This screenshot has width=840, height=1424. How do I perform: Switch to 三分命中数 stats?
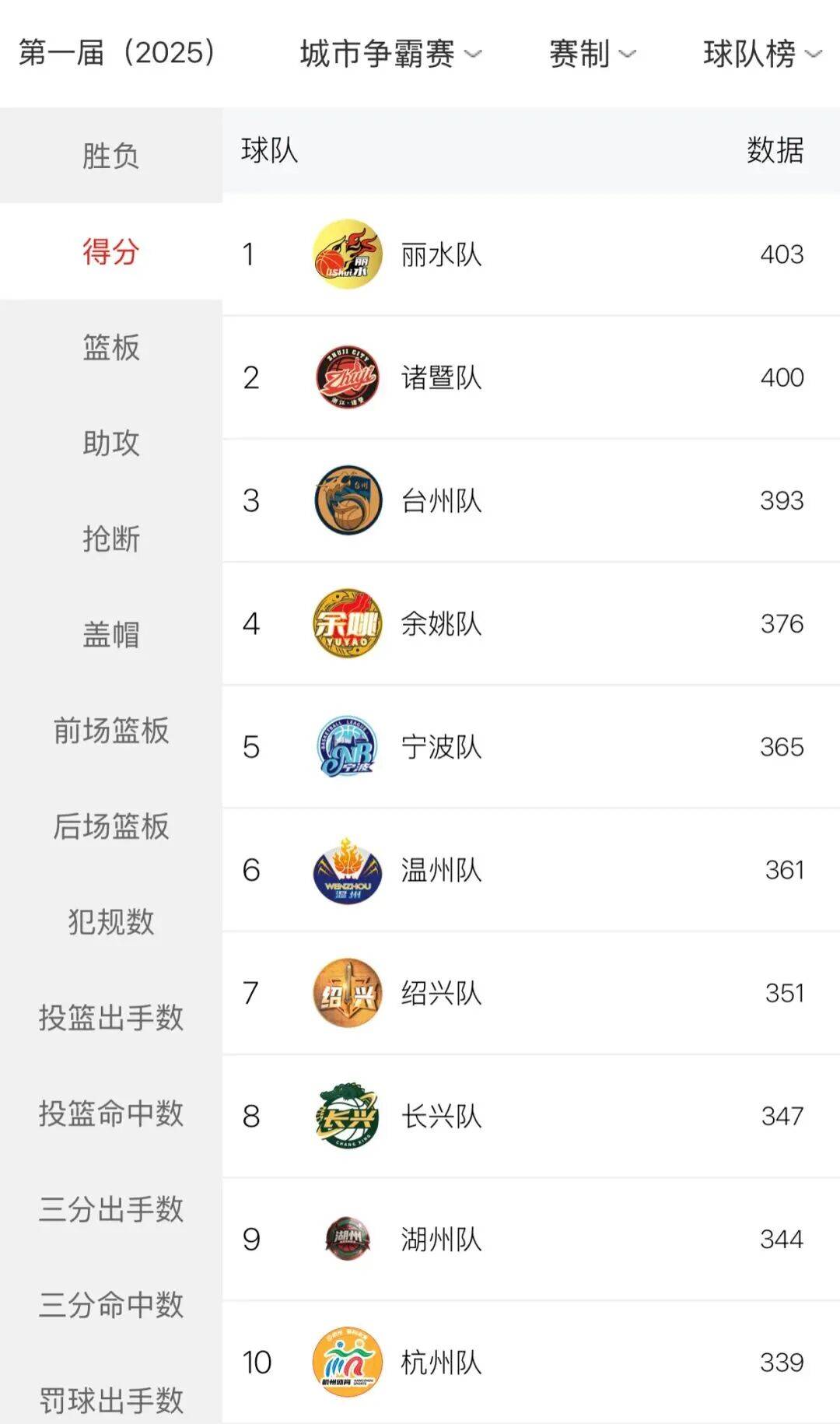coord(111,1304)
